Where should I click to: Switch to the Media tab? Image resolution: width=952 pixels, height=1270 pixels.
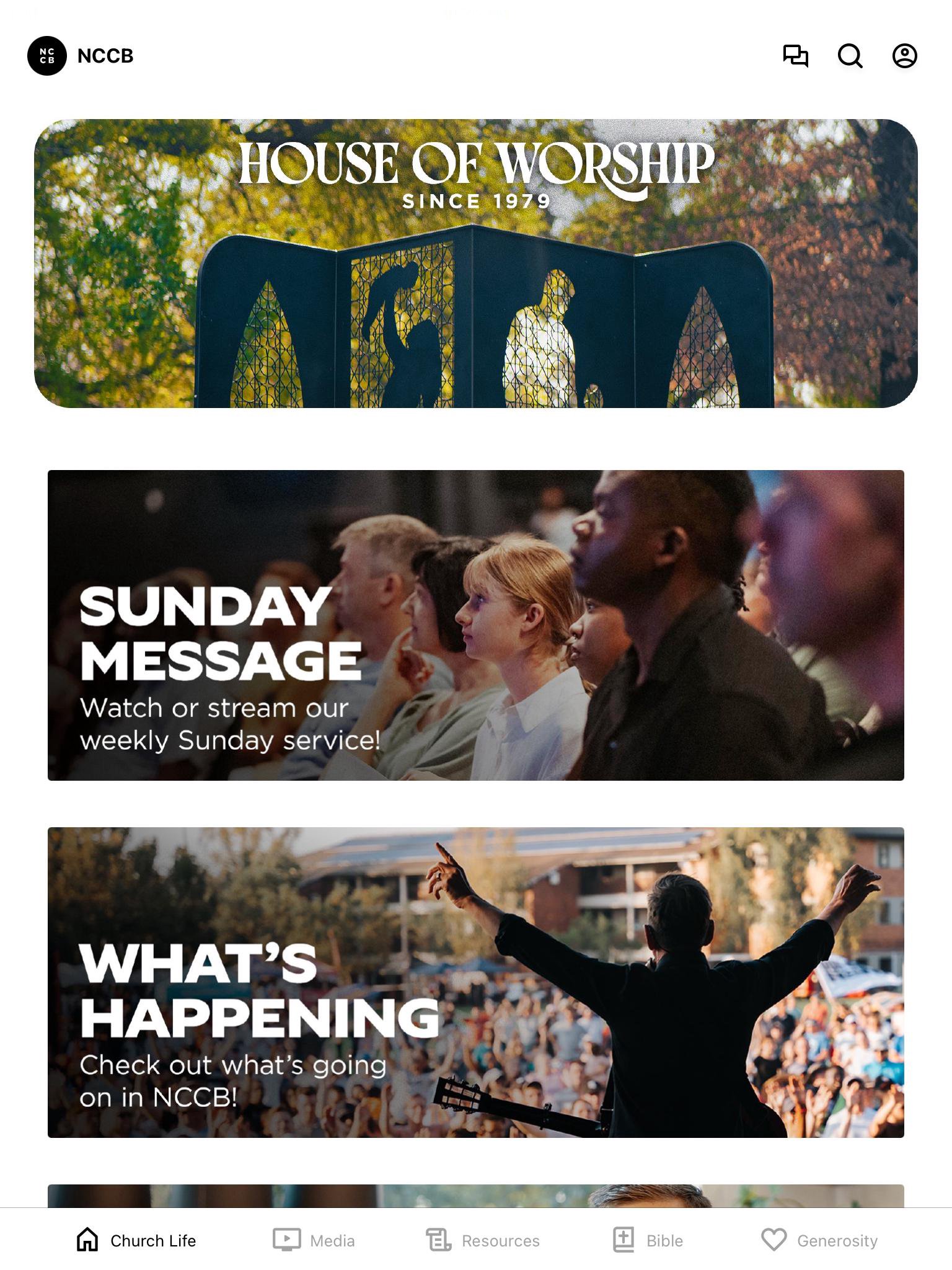tap(314, 1240)
